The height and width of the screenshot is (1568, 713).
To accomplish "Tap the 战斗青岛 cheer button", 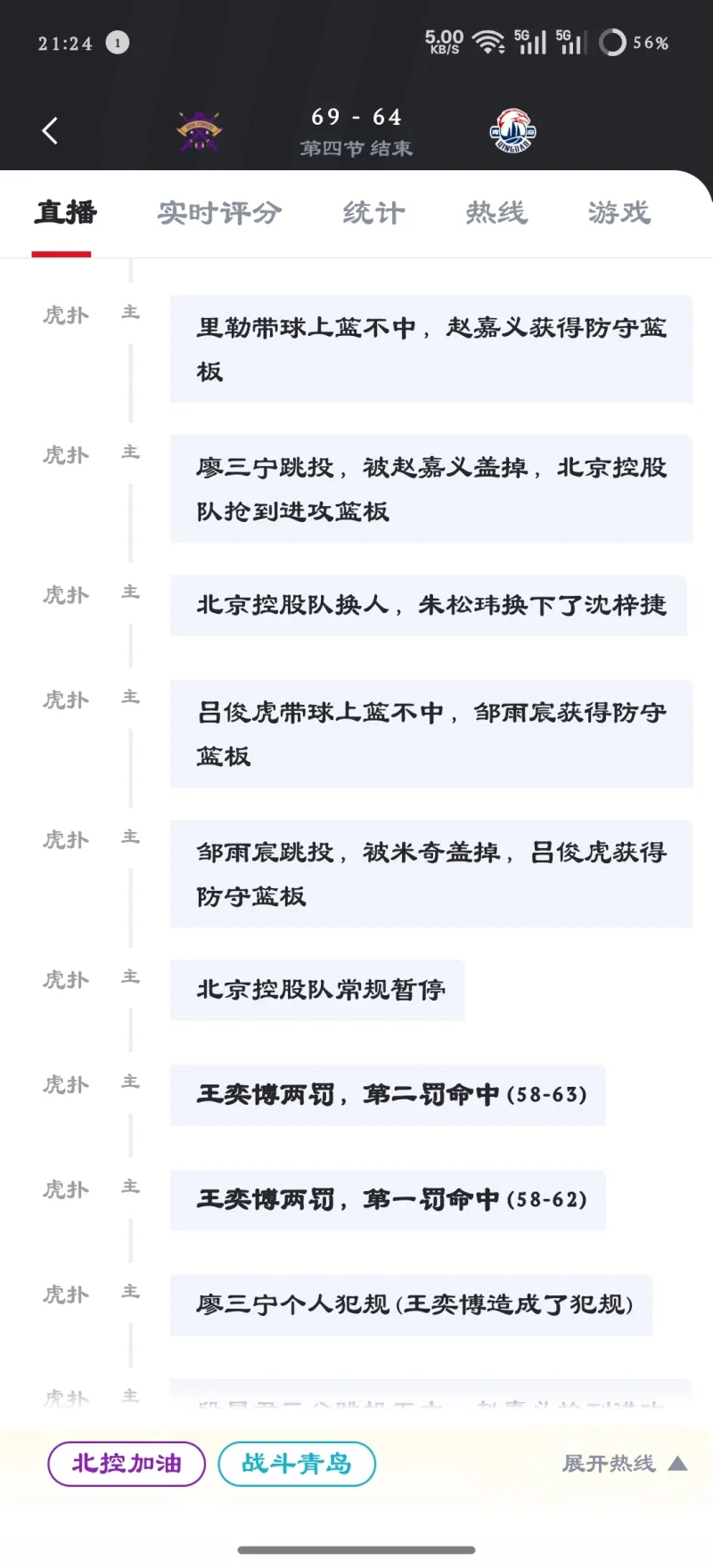I will 297,1464.
